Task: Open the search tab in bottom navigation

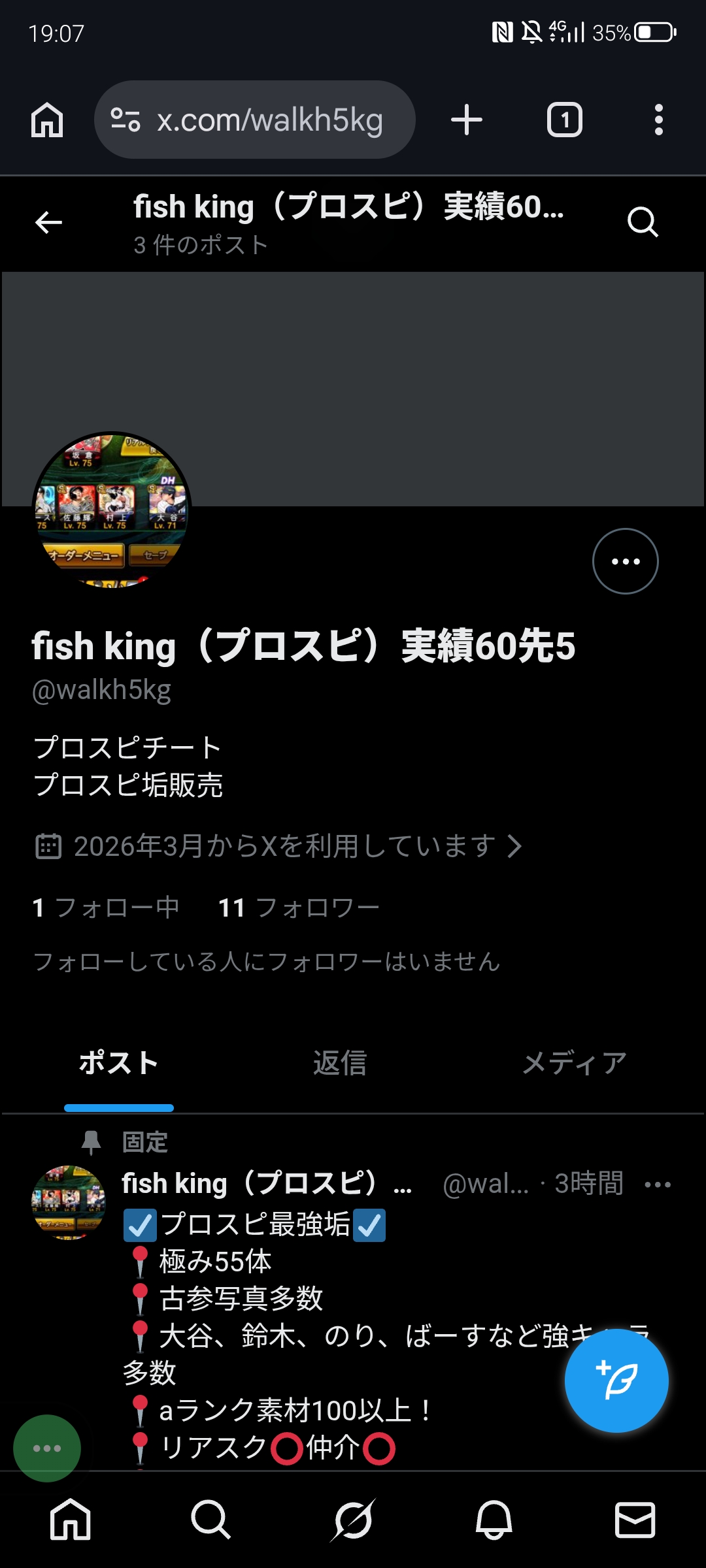Action: coord(210,1520)
